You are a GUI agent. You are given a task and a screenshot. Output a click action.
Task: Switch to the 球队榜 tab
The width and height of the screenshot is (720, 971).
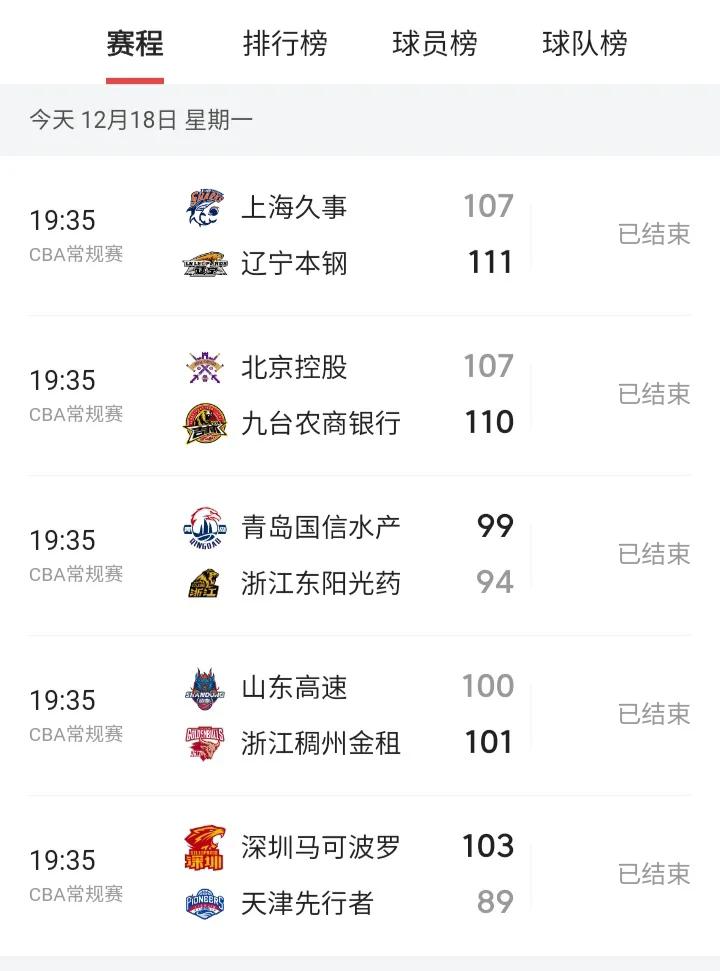coord(585,44)
